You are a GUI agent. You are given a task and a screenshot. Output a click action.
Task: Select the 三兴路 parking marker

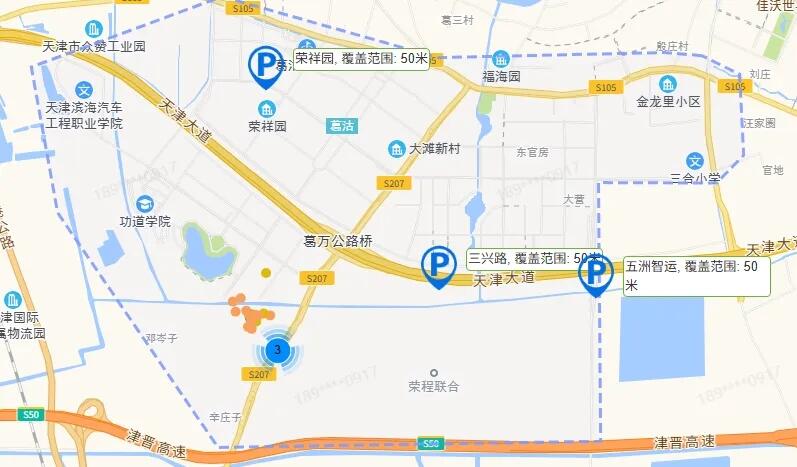438,265
